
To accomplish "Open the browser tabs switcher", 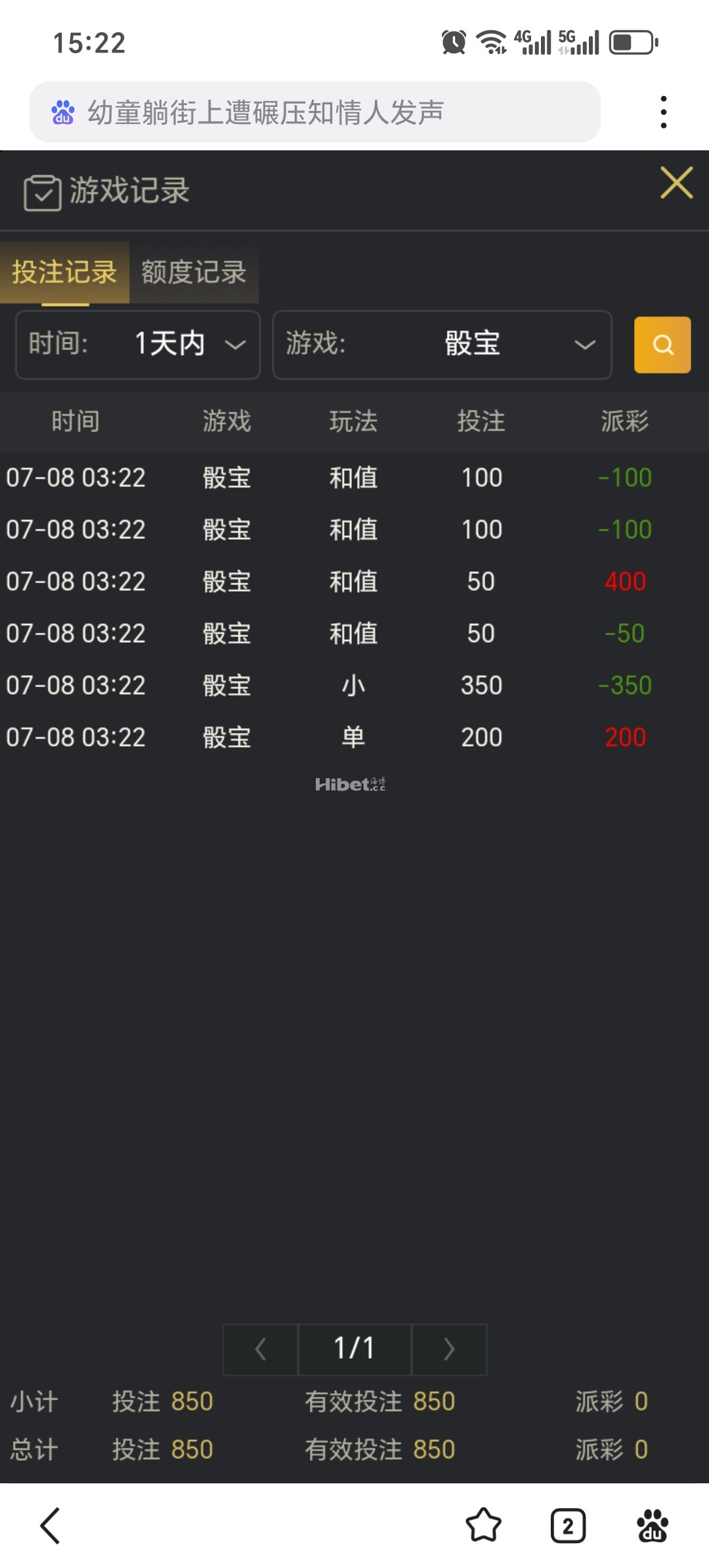I will coord(568,1525).
